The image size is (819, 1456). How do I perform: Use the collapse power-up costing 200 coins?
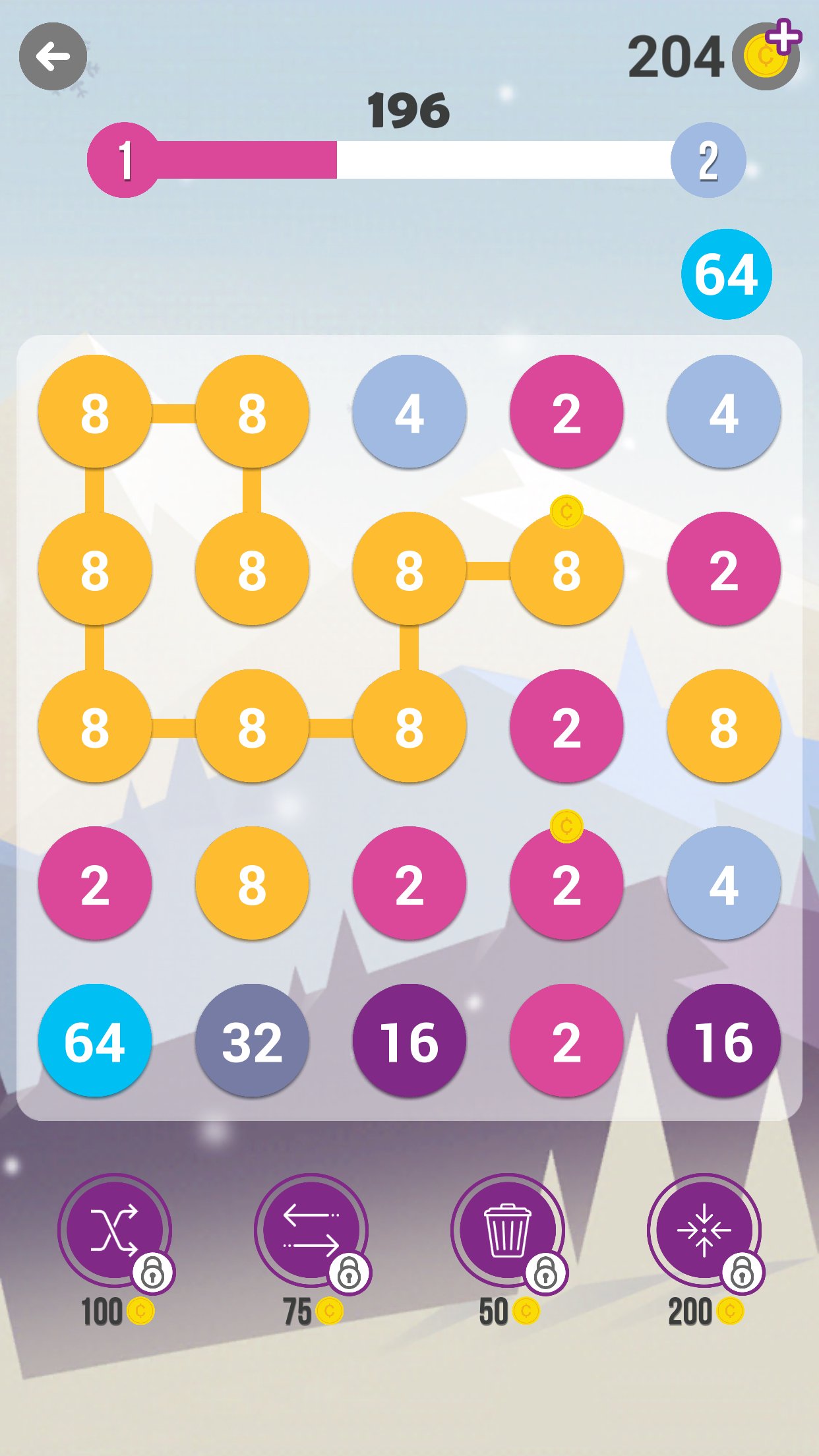tap(704, 1230)
